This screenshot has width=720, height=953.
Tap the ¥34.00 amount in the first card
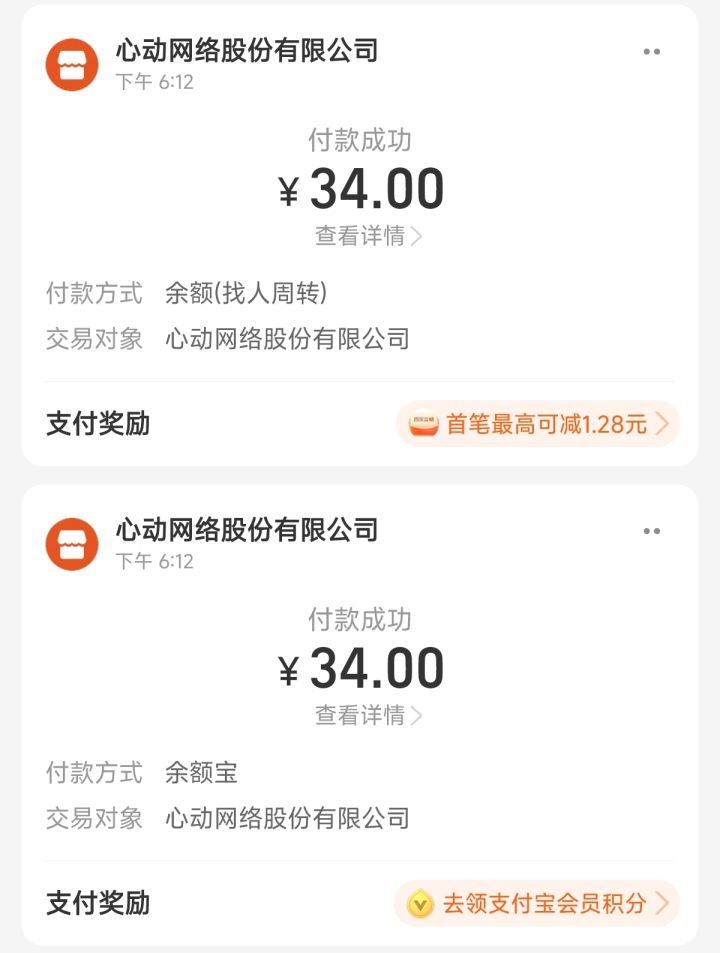click(360, 188)
